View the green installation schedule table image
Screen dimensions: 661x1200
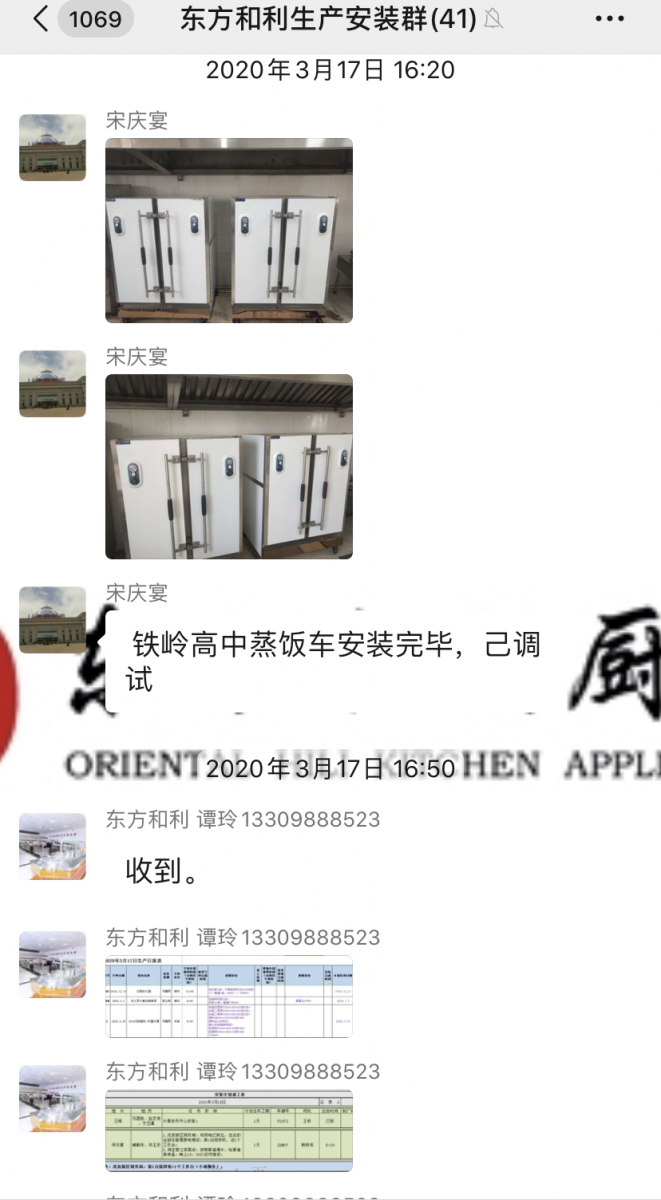click(x=229, y=1131)
